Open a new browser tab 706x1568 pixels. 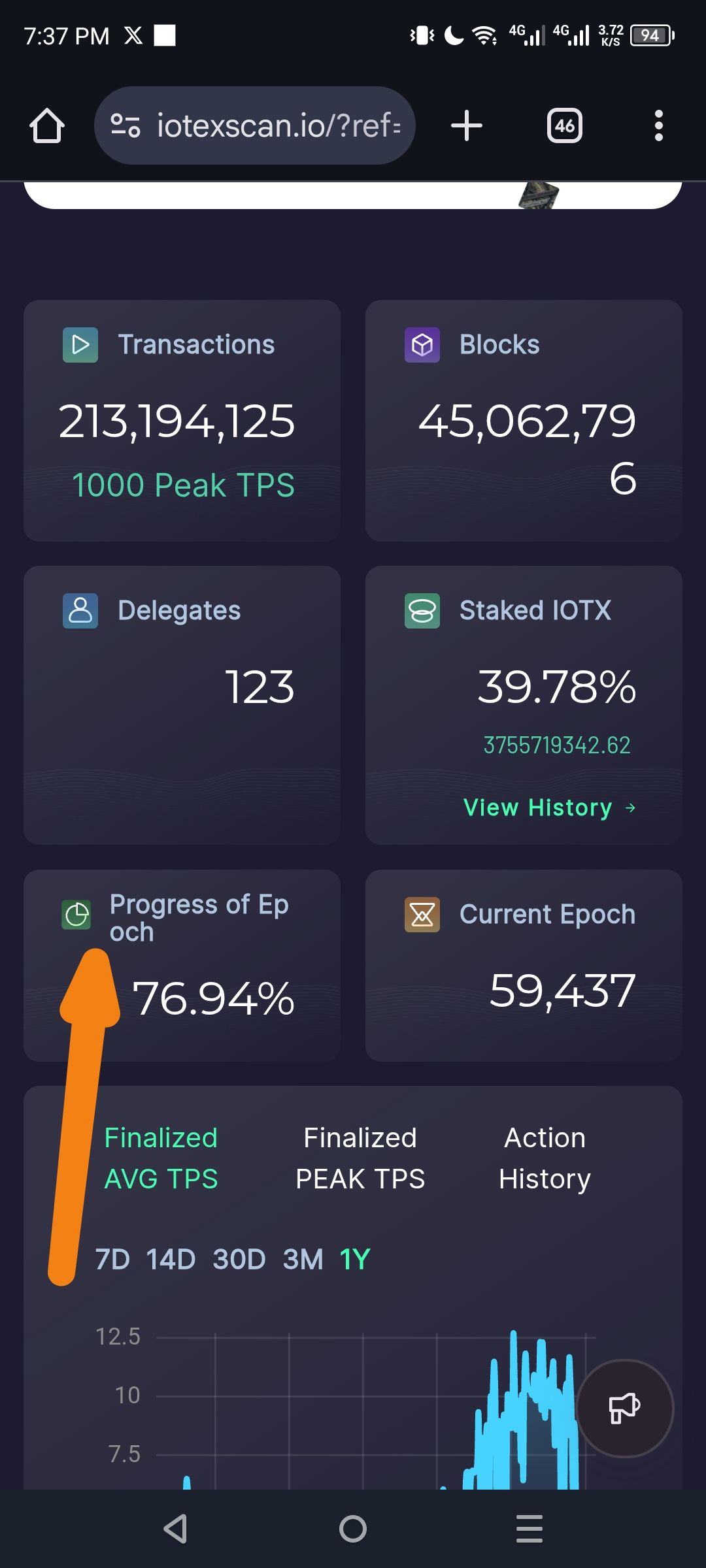tap(467, 125)
